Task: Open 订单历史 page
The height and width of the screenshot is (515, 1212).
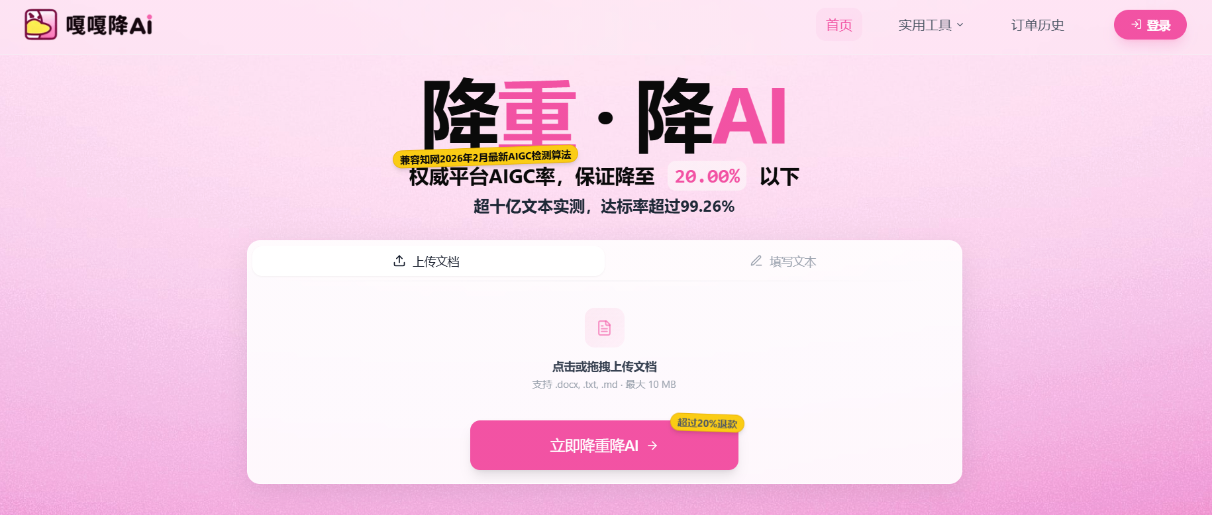Action: (x=1037, y=25)
